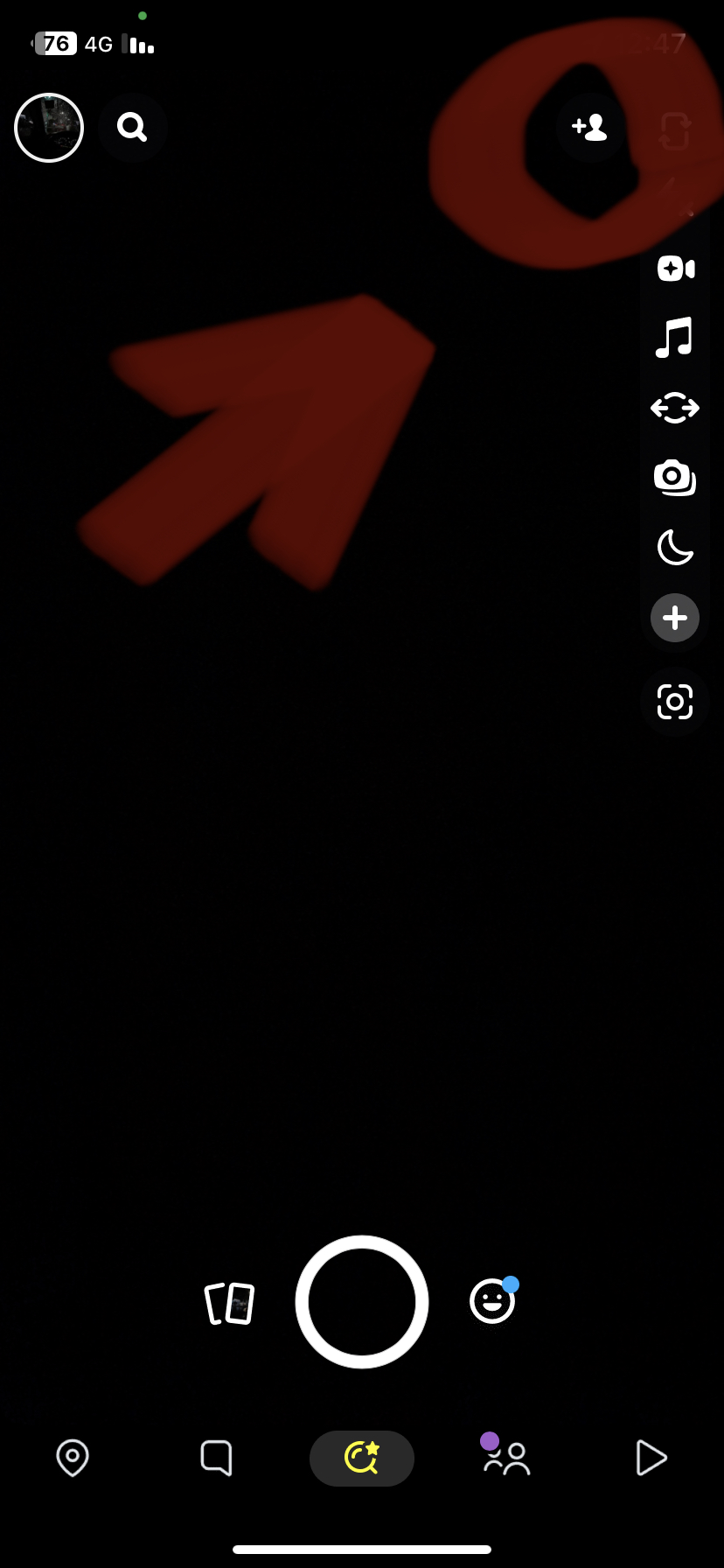The height and width of the screenshot is (1568, 724).
Task: Open your profile avatar
Action: point(49,128)
